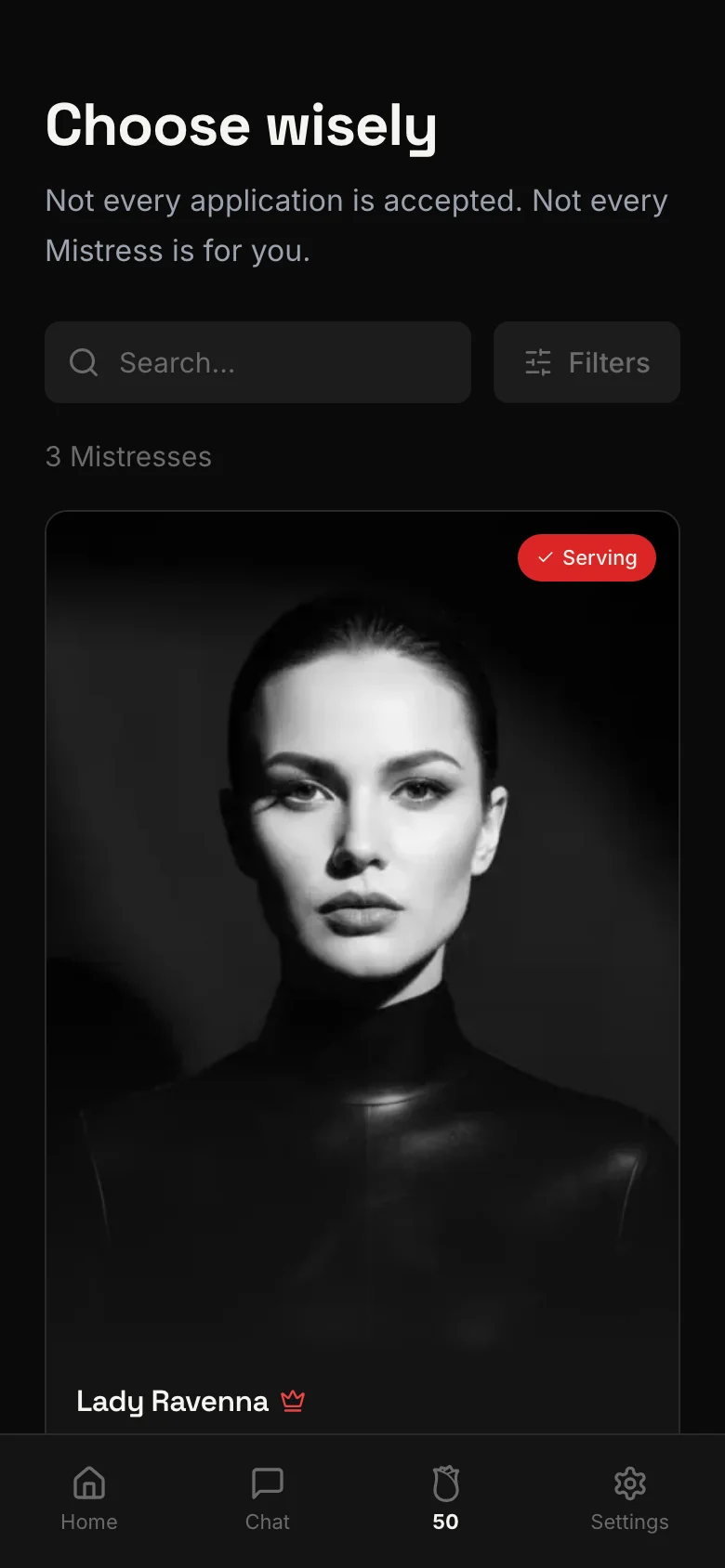
Task: Tap the 3 Mistresses count label
Action: (129, 456)
